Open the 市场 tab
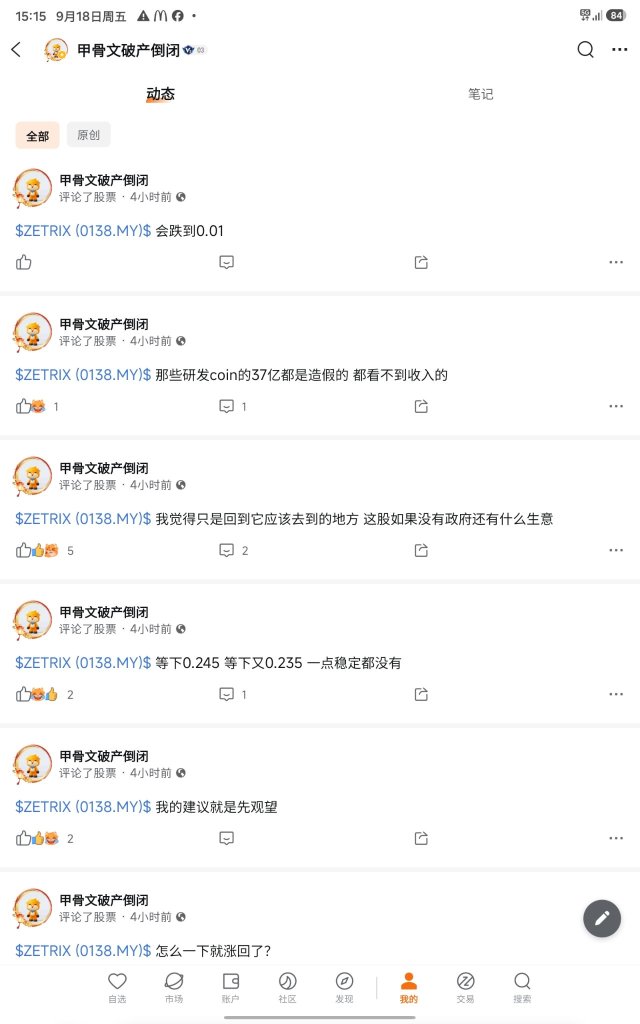This screenshot has height=1024, width=640. (174, 987)
